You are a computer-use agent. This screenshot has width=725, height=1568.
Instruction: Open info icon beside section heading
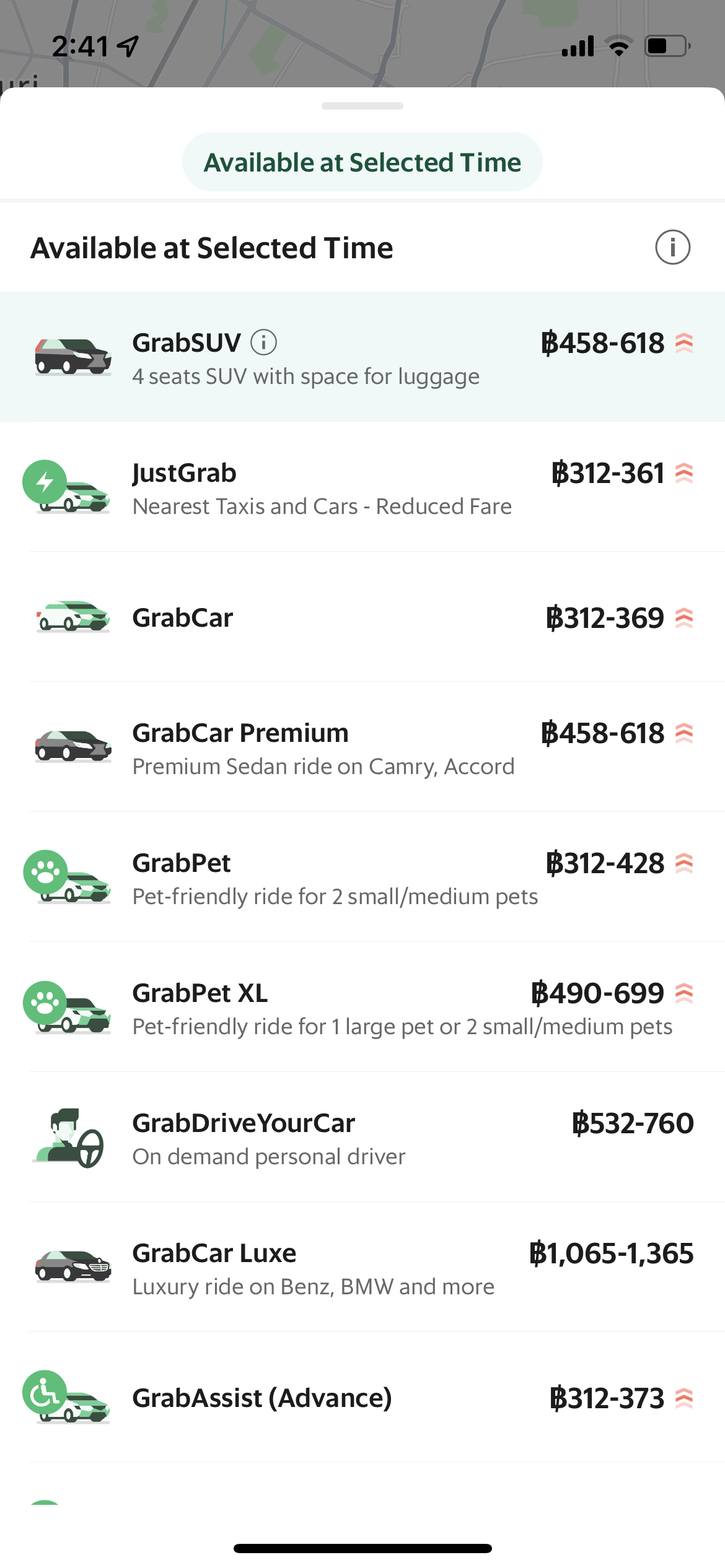click(672, 248)
